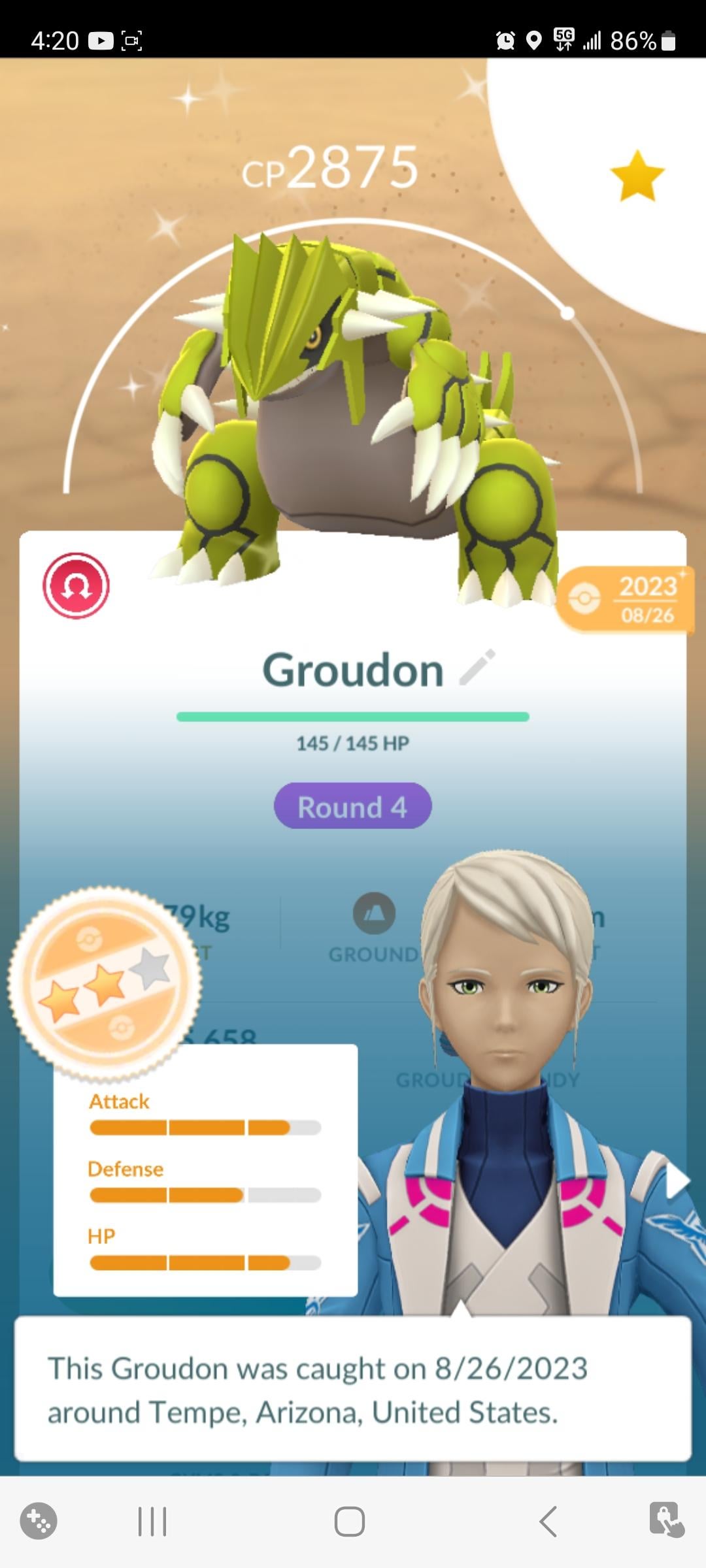Open the Primal Reversion energy icon

coord(76,586)
